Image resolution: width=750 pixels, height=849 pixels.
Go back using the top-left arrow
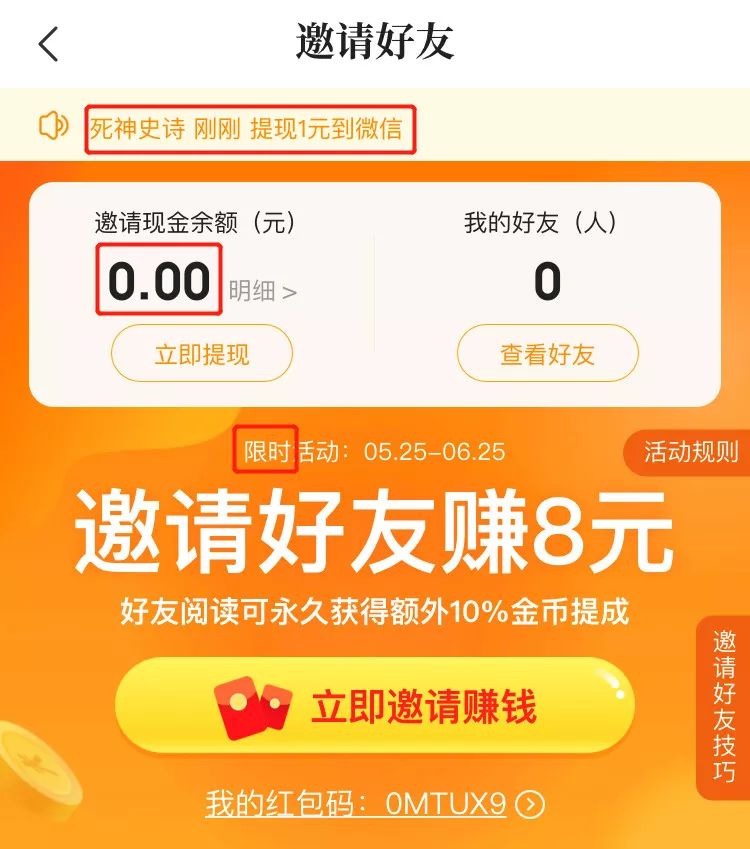pos(48,43)
